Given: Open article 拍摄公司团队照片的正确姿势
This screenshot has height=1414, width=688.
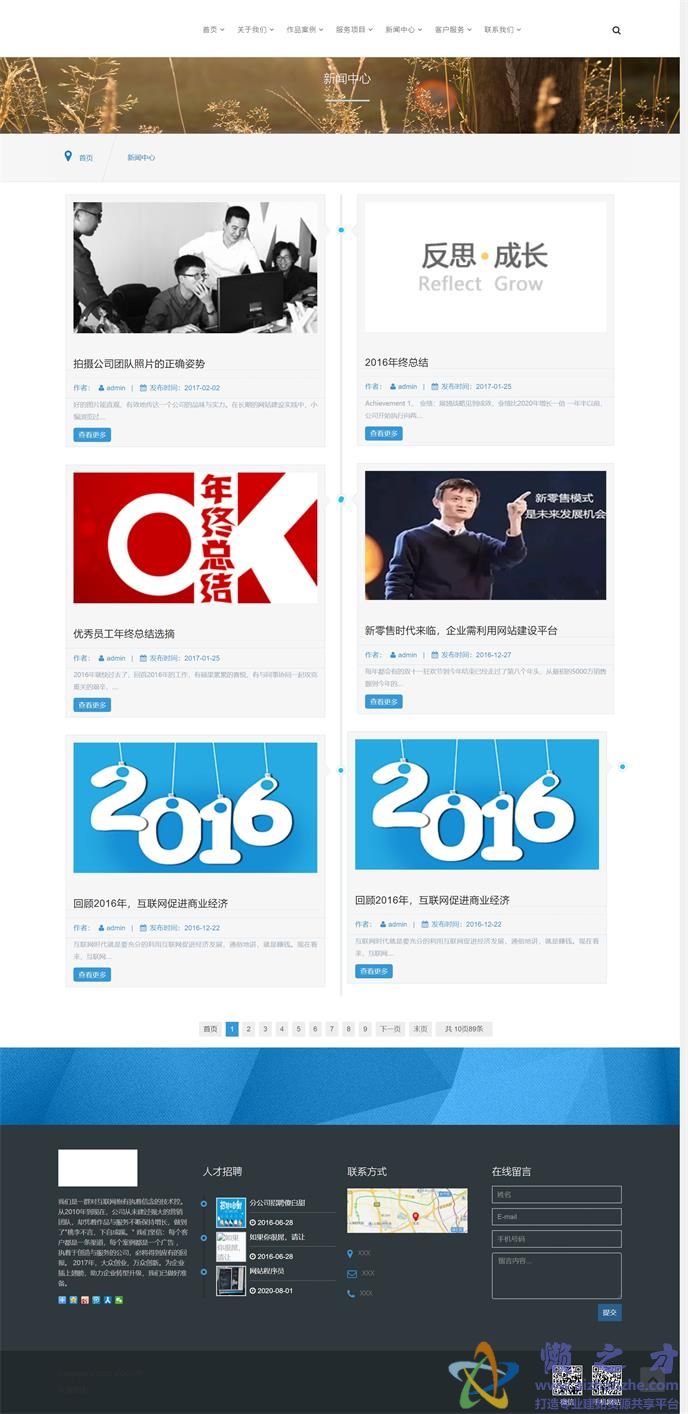Looking at the screenshot, I should click(x=139, y=363).
